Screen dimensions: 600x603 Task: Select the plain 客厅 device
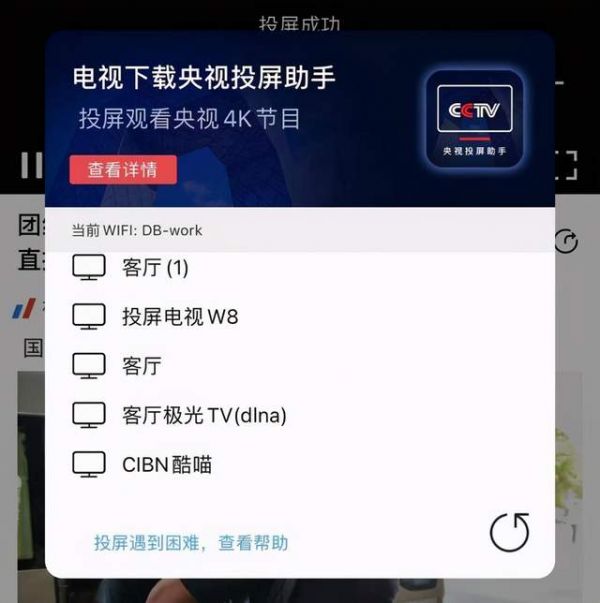pos(142,366)
